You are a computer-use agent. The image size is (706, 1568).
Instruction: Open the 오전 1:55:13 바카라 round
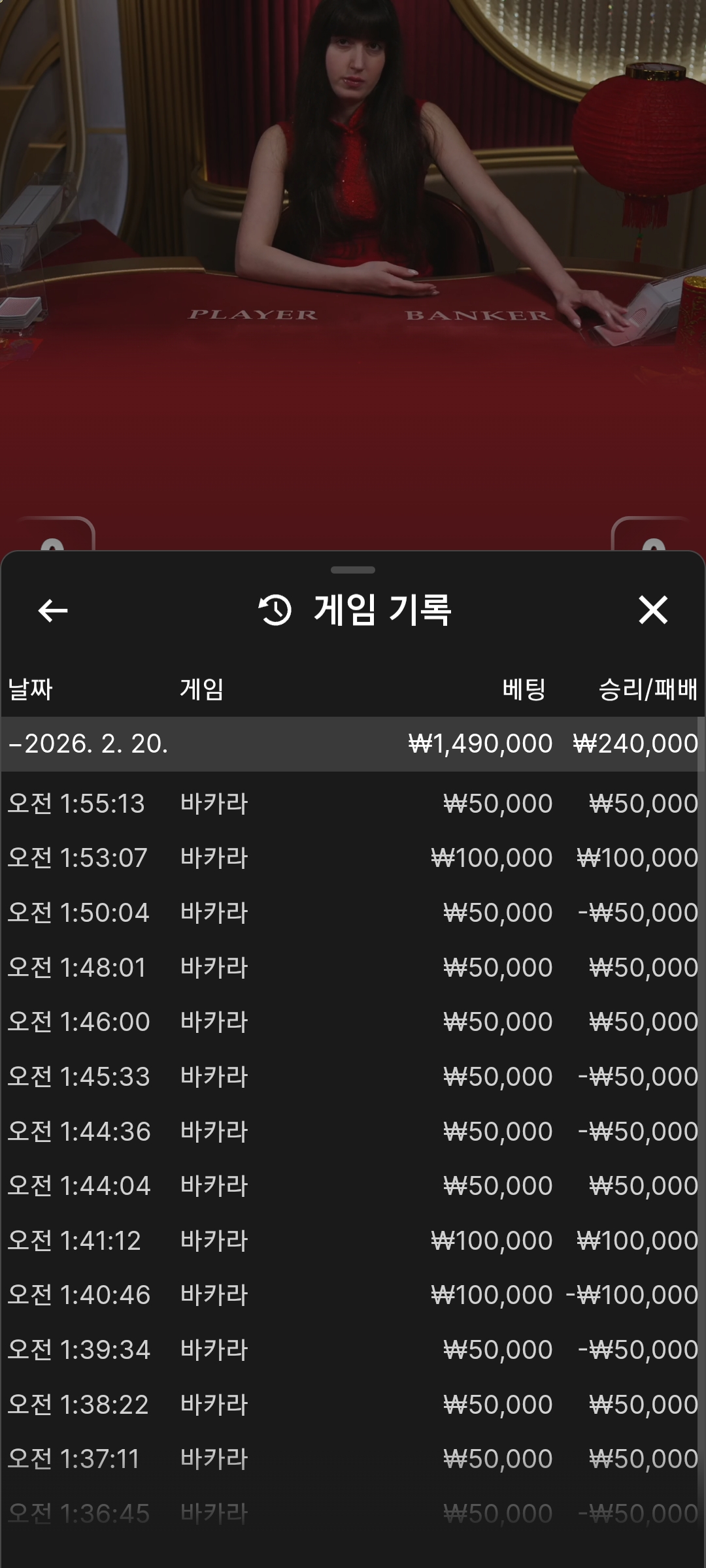[353, 804]
